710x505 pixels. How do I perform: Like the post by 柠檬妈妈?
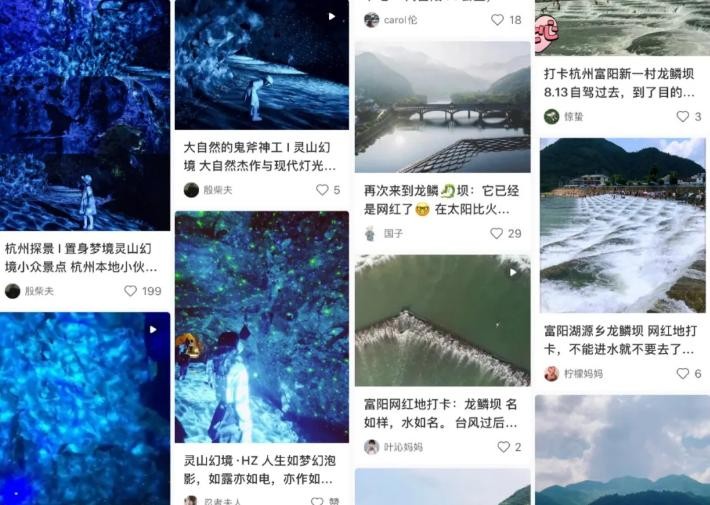(x=683, y=373)
